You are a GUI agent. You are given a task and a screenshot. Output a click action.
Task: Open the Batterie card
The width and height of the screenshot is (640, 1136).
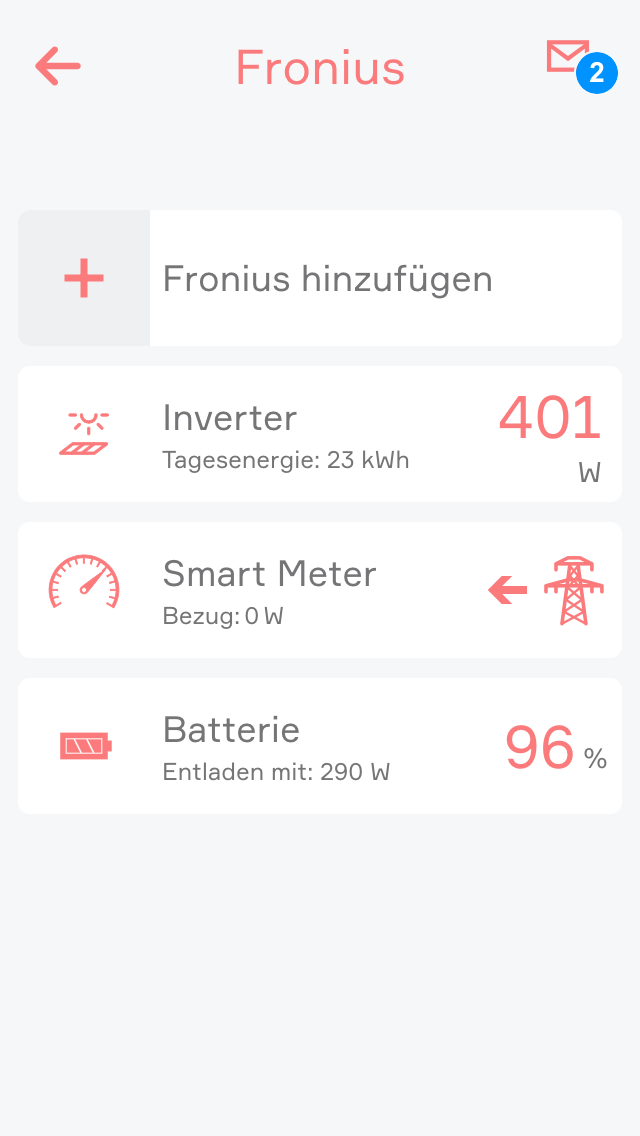tap(320, 746)
